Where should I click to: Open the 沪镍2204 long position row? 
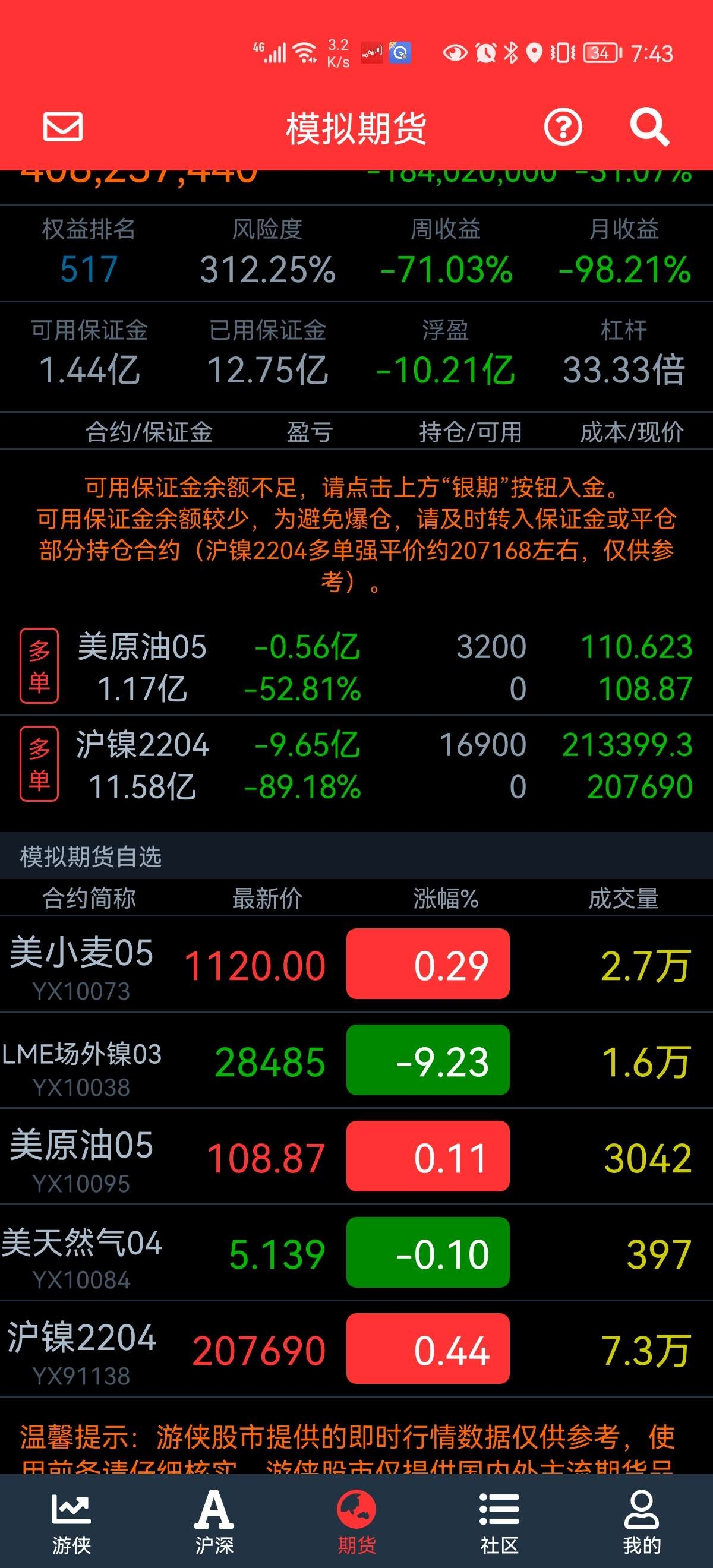[356, 764]
